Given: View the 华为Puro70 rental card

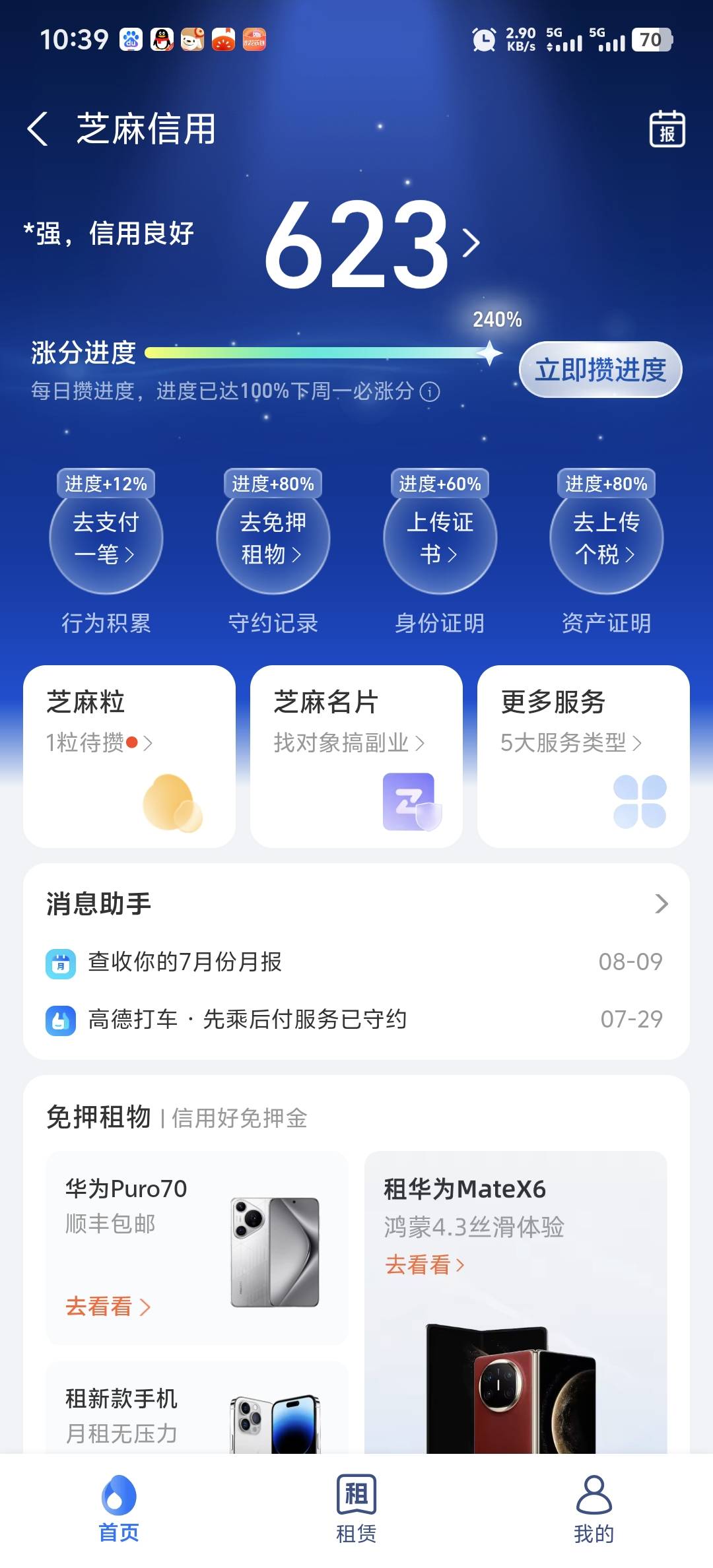Looking at the screenshot, I should pyautogui.click(x=197, y=1248).
